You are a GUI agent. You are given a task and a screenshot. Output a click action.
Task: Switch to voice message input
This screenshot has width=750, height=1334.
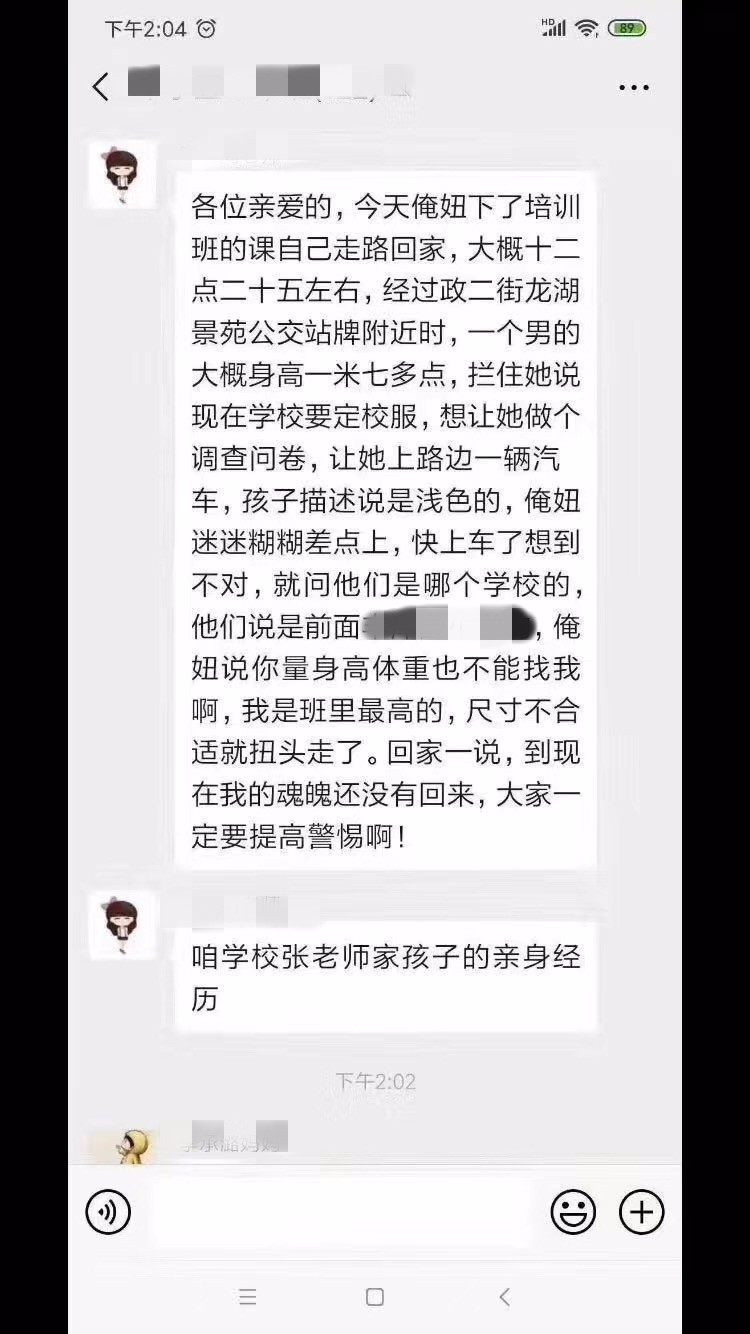pos(108,1213)
